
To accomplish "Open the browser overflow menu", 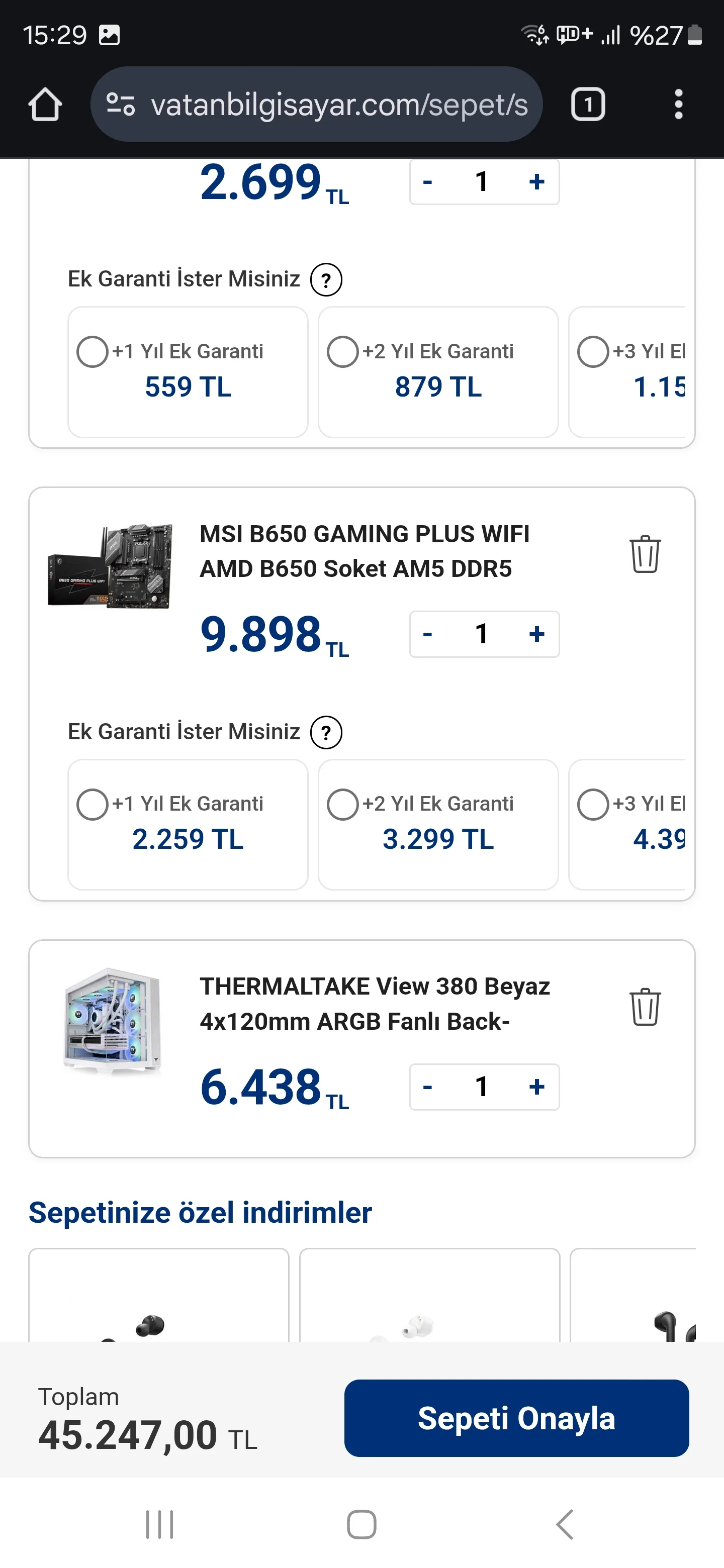I will point(678,104).
